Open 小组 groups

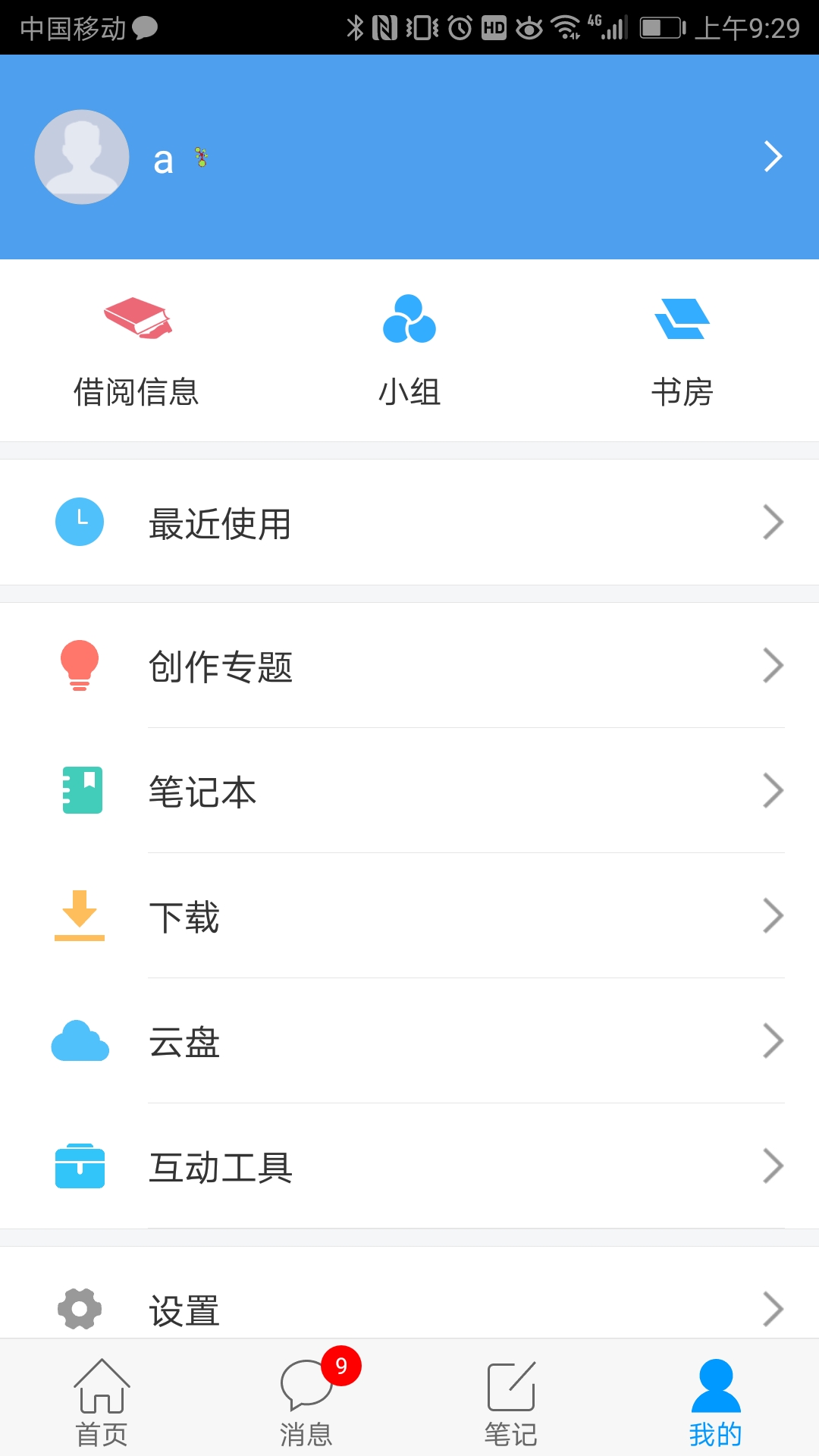(409, 351)
